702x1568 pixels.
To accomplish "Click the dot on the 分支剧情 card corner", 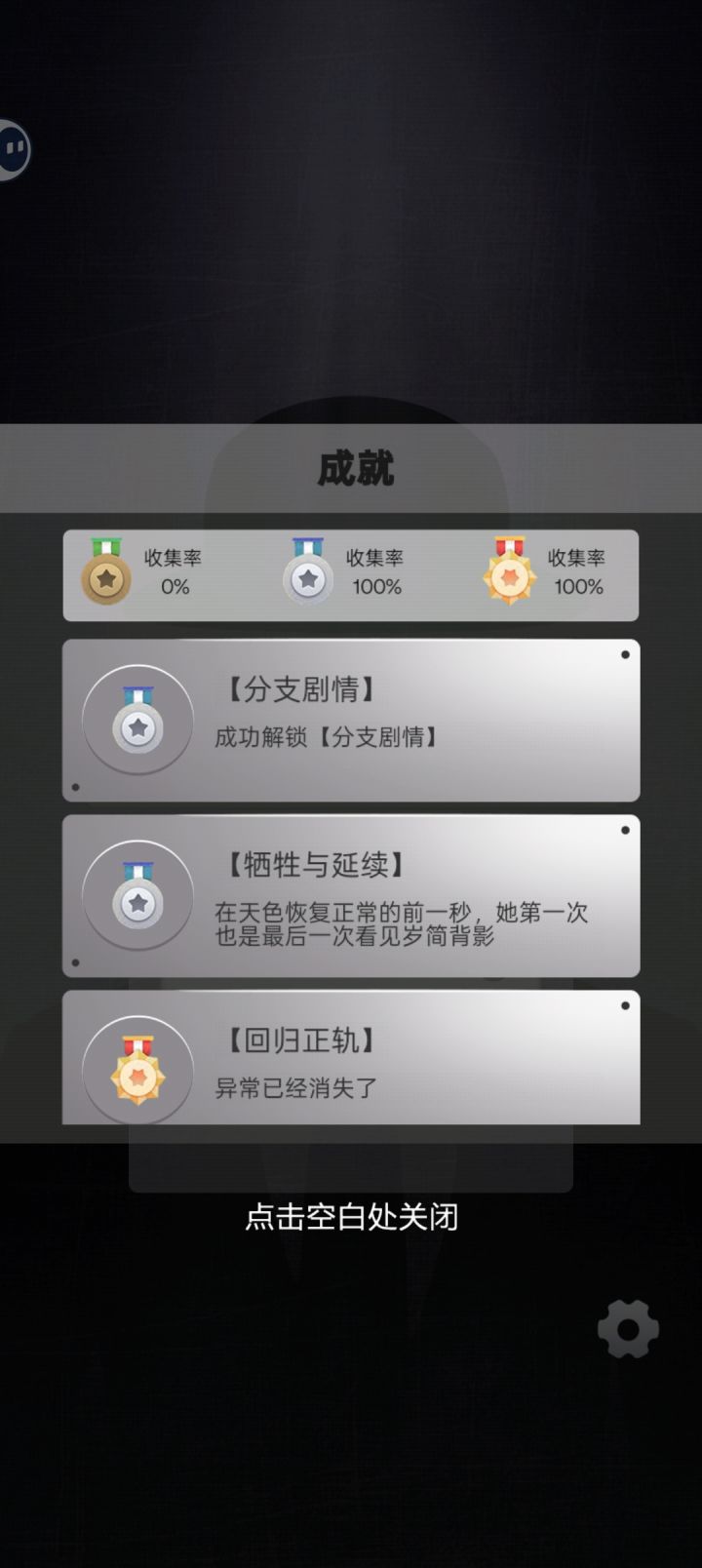I will coord(625,653).
